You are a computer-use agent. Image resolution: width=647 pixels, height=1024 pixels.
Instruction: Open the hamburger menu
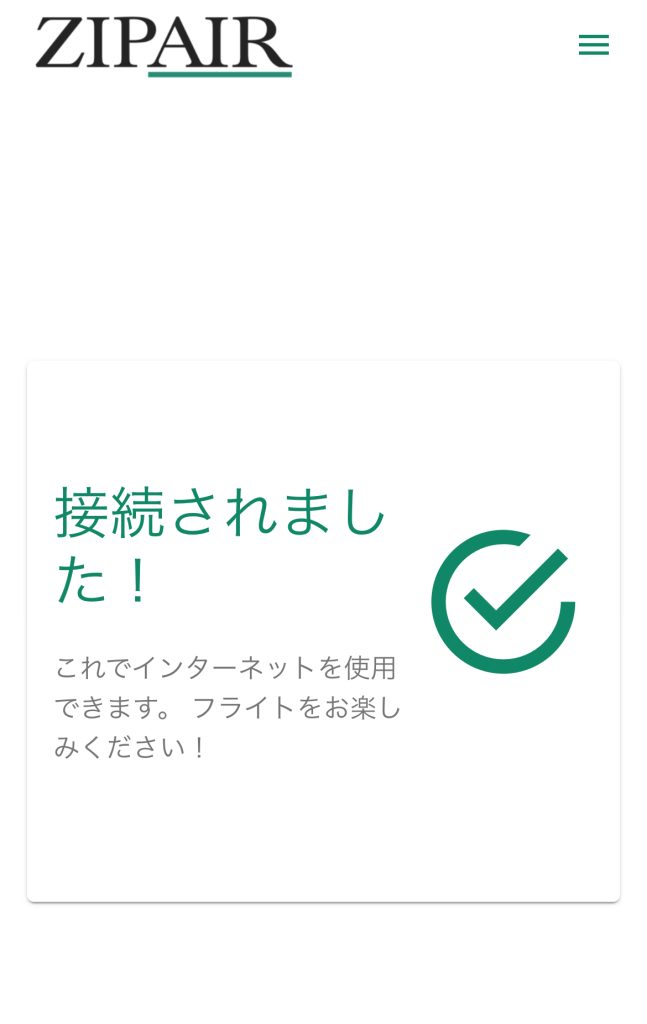(x=593, y=45)
